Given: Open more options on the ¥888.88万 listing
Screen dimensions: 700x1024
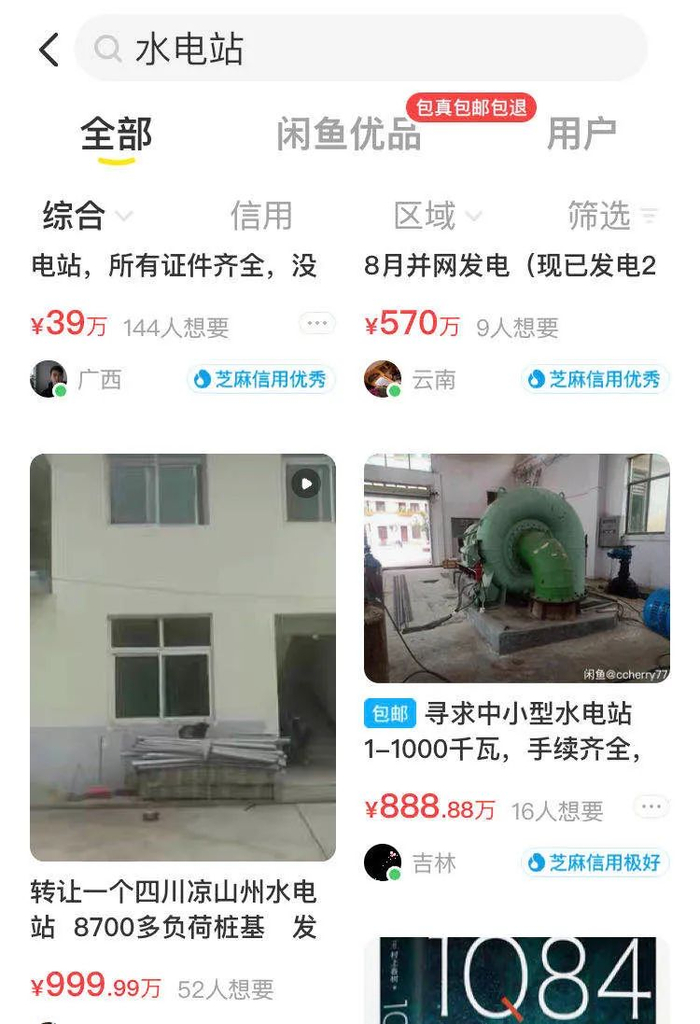Looking at the screenshot, I should coord(651,806).
